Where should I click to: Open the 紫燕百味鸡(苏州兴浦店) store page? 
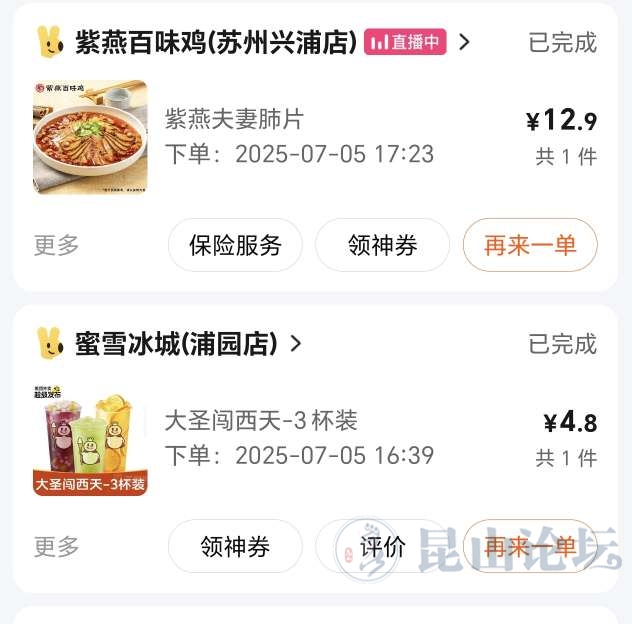point(215,42)
